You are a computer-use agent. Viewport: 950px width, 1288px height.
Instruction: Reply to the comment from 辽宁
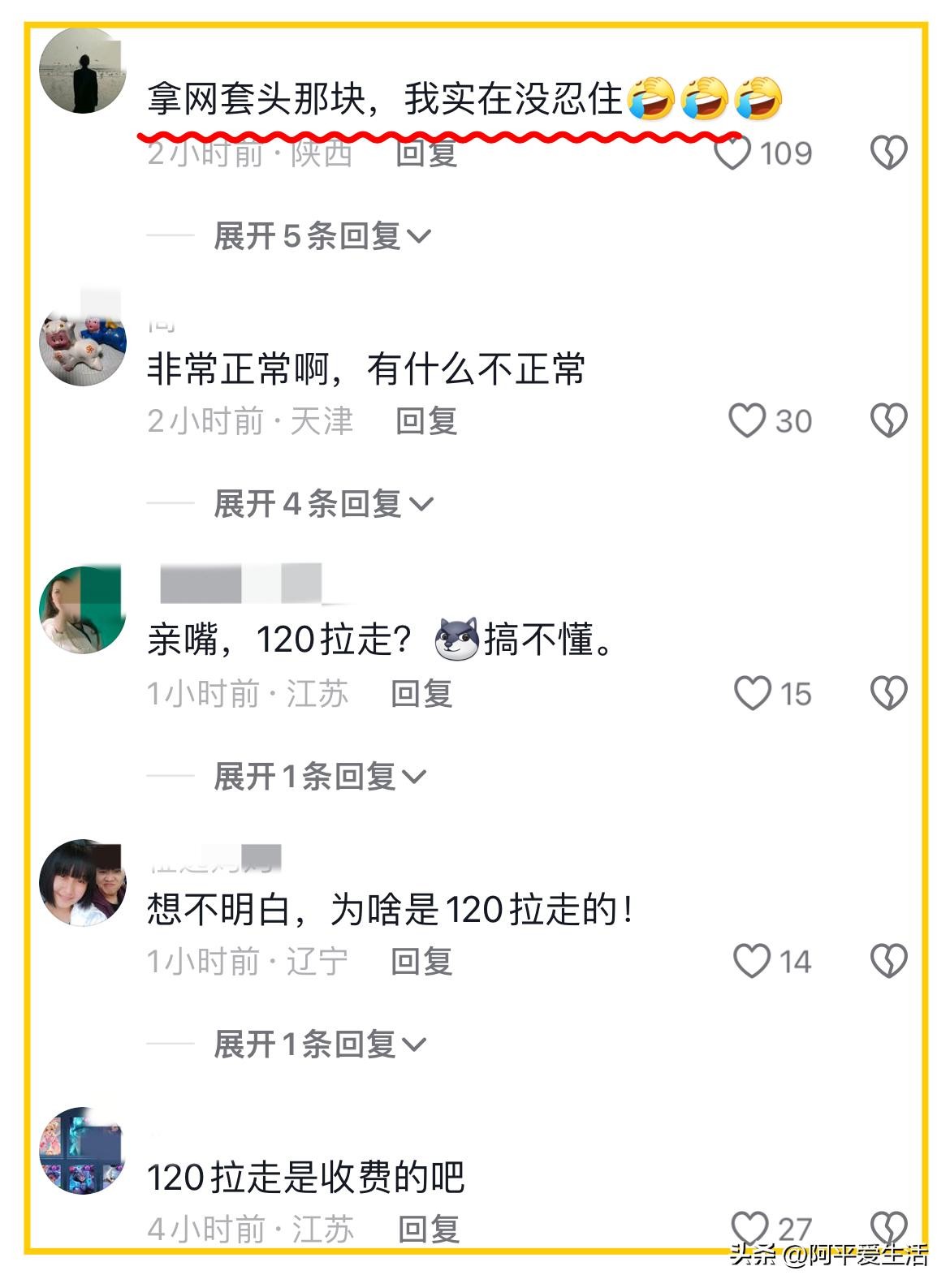[x=421, y=962]
